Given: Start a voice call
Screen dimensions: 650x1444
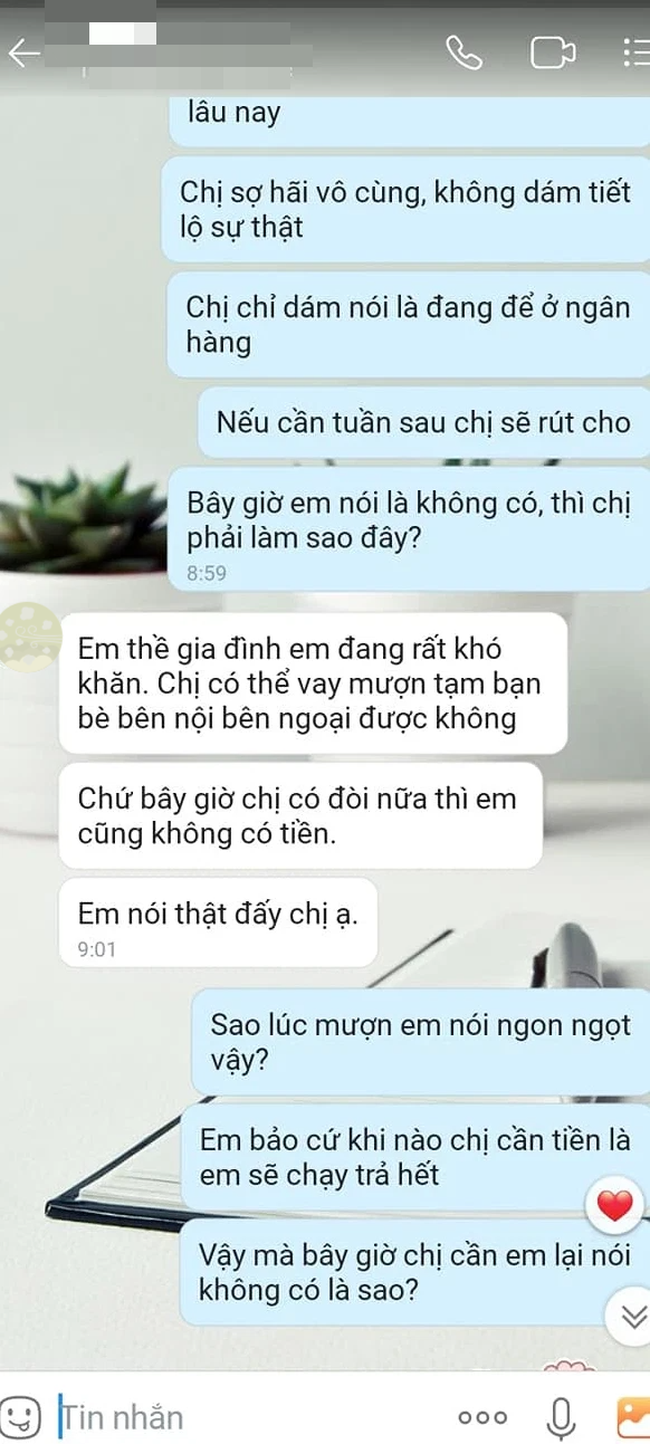Looking at the screenshot, I should click(463, 53).
